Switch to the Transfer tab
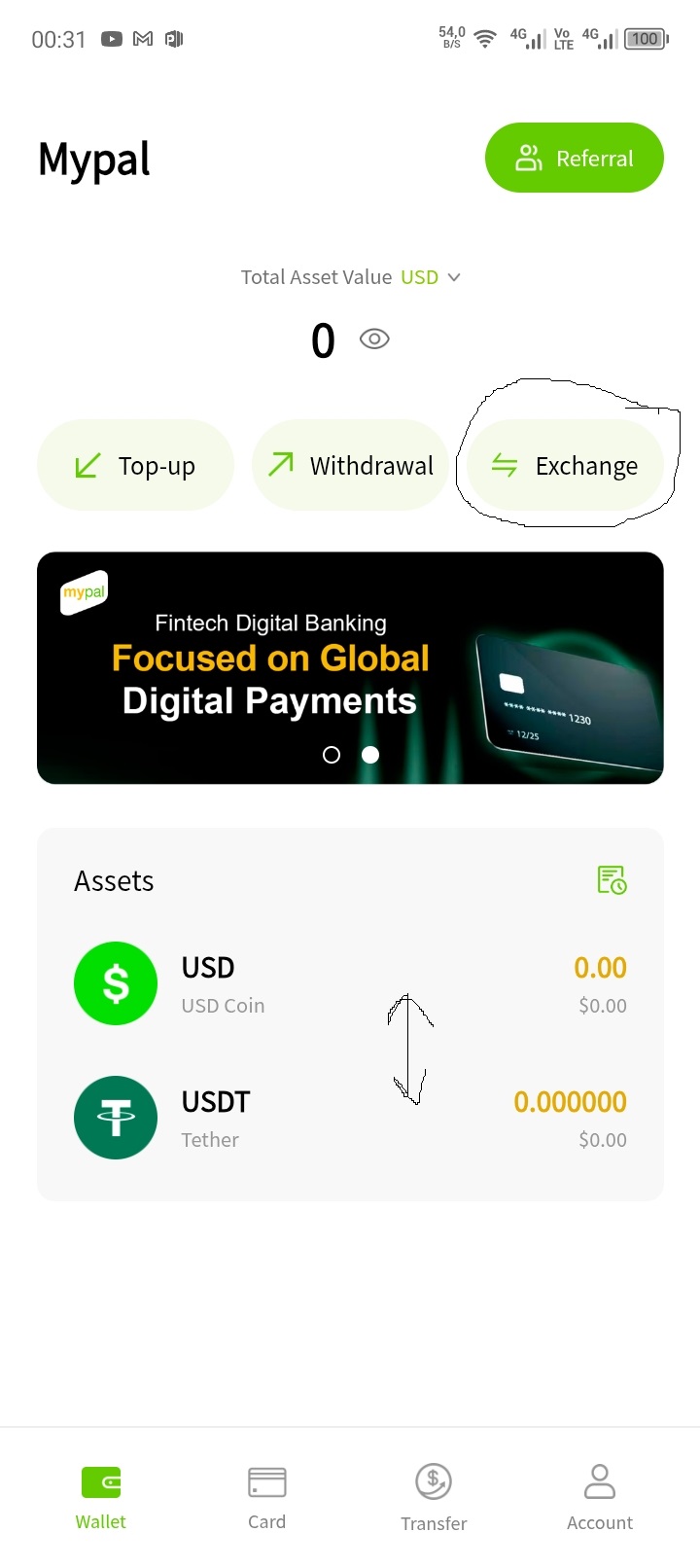This screenshot has height=1568, width=700. pyautogui.click(x=434, y=1498)
